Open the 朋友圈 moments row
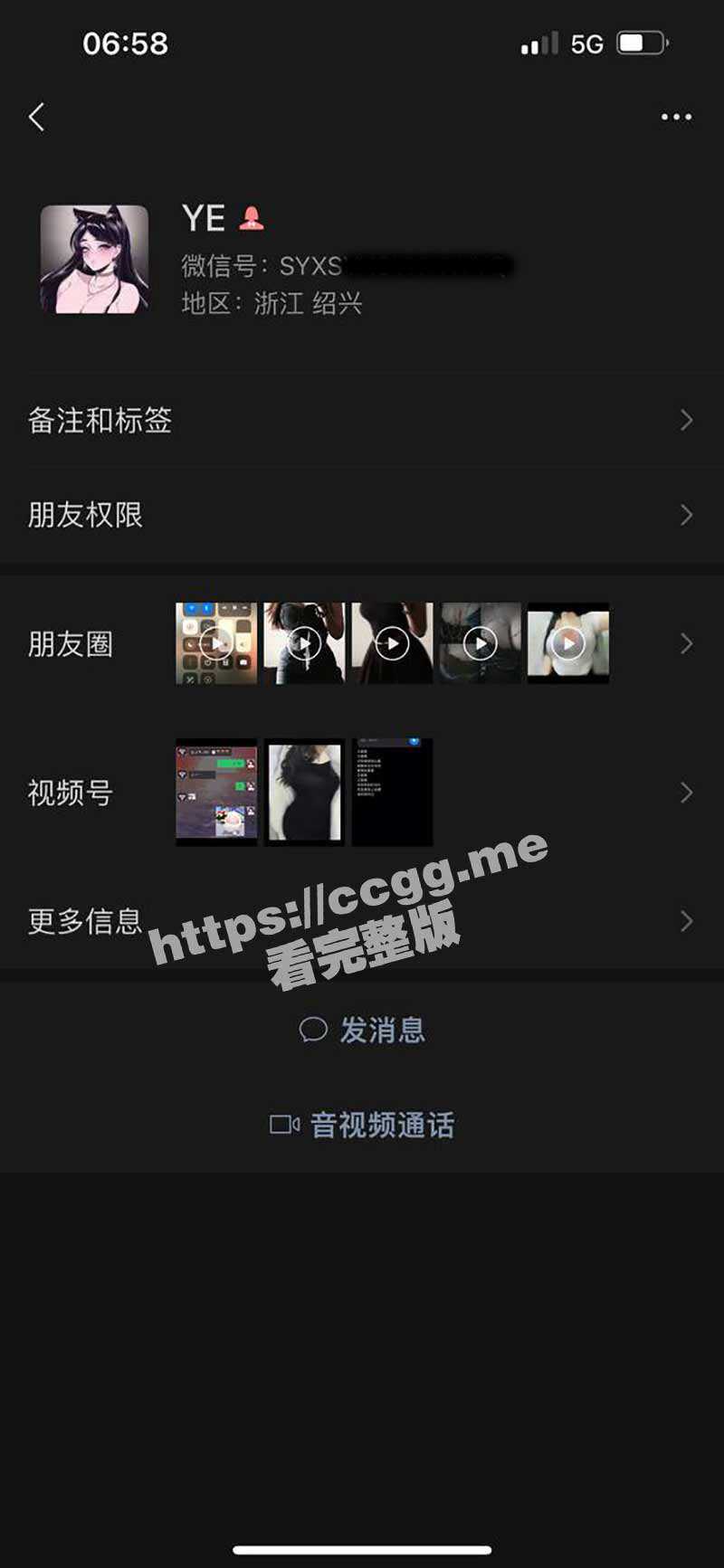This screenshot has height=1568, width=724. [362, 643]
